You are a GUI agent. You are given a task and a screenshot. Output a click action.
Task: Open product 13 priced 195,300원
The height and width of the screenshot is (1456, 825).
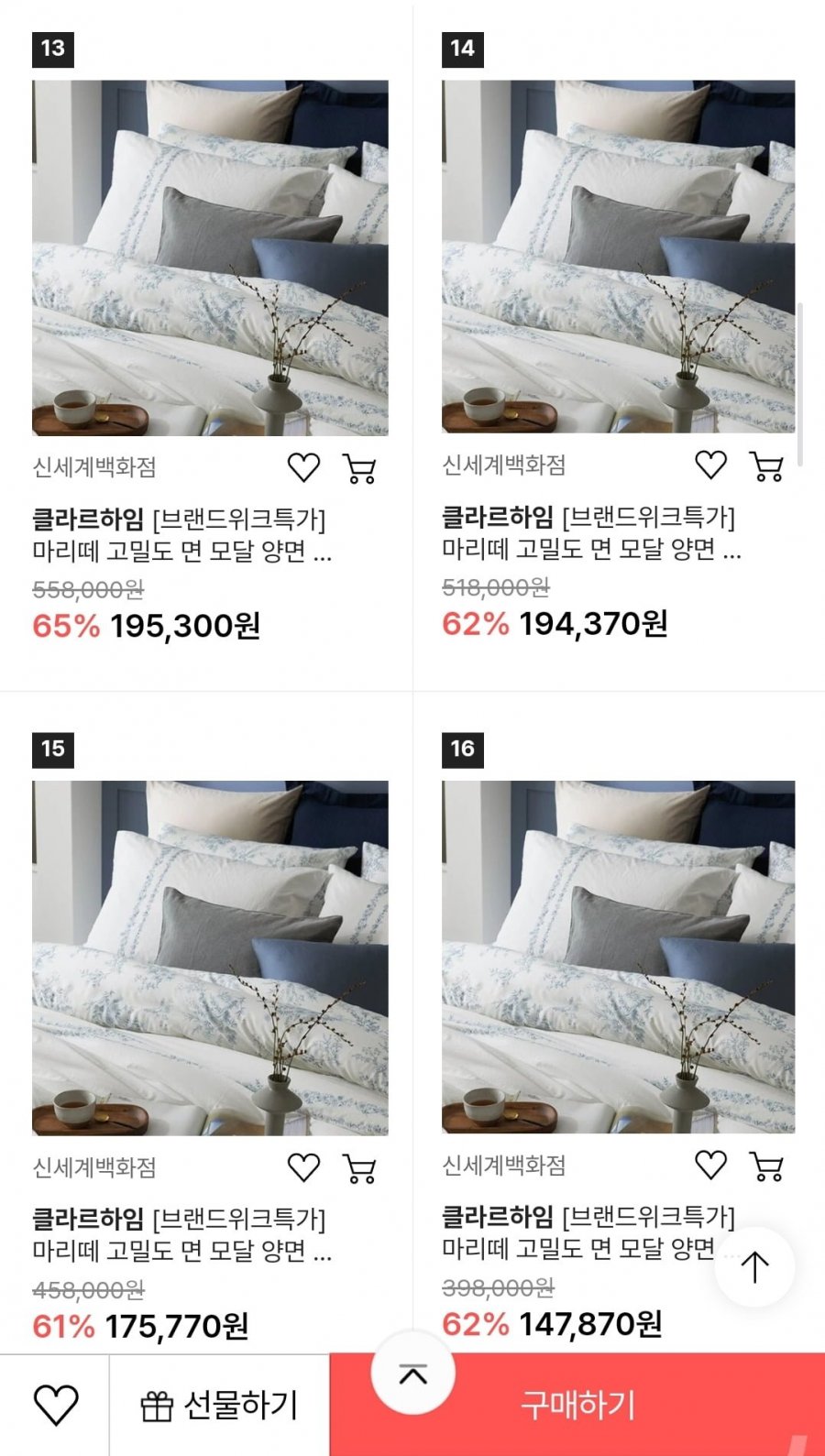(210, 257)
